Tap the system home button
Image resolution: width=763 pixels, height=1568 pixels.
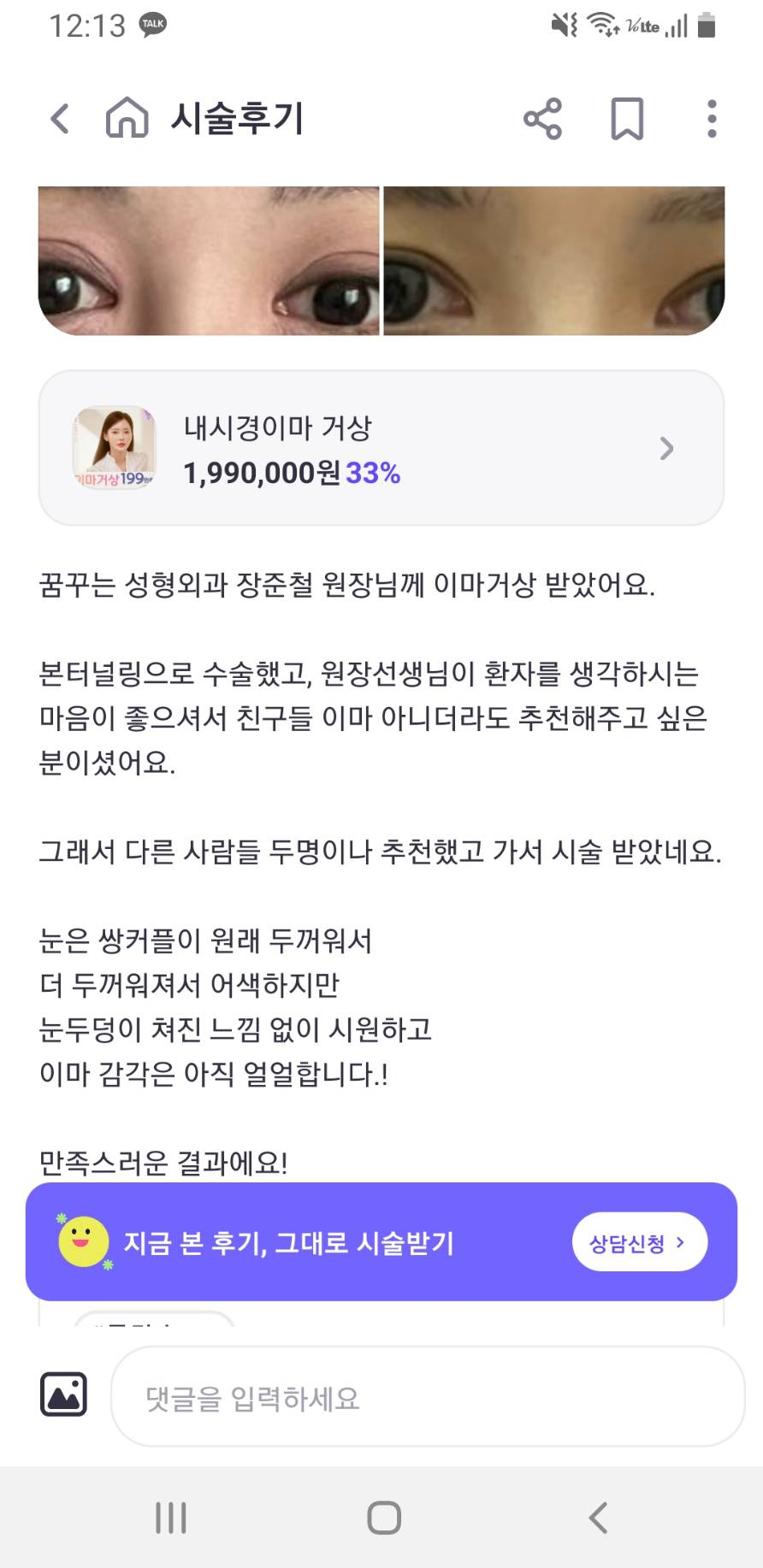click(384, 1518)
